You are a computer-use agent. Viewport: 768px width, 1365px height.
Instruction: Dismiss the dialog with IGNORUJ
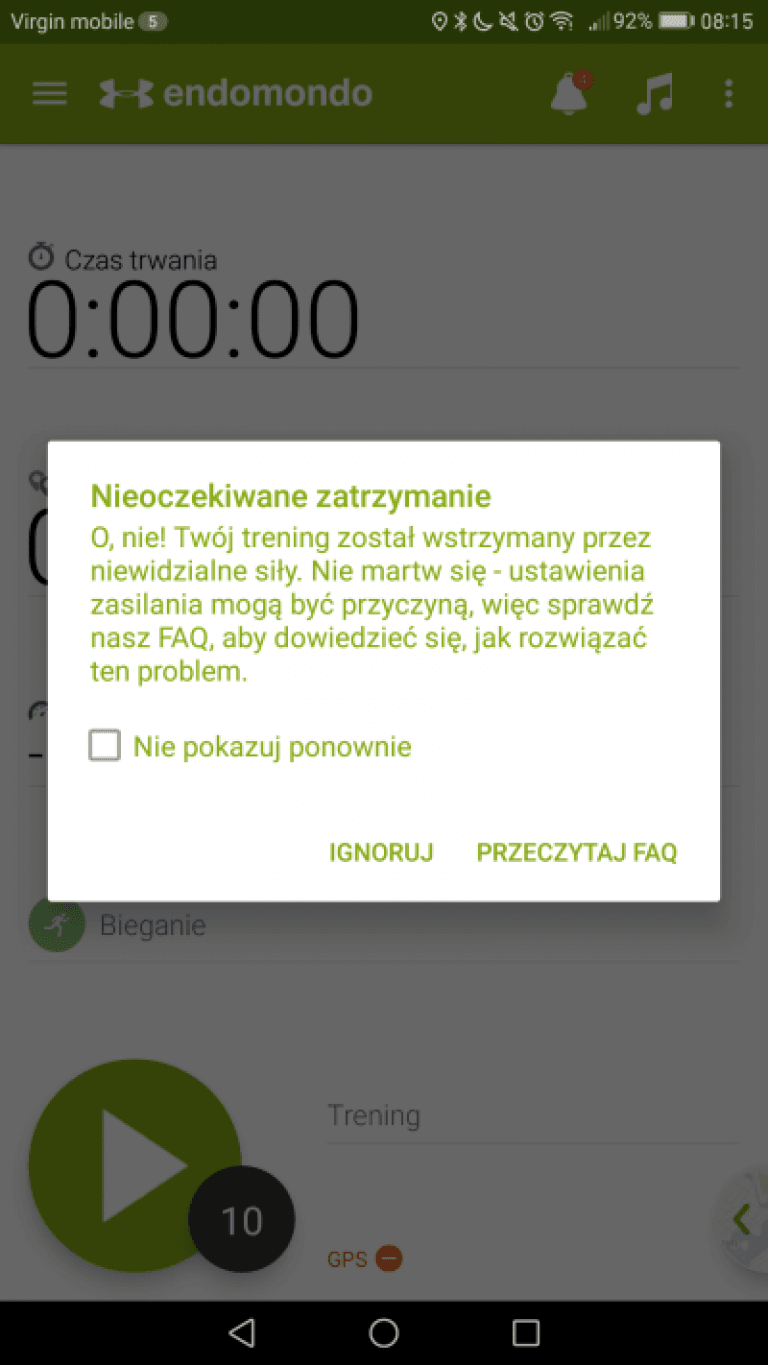click(381, 853)
